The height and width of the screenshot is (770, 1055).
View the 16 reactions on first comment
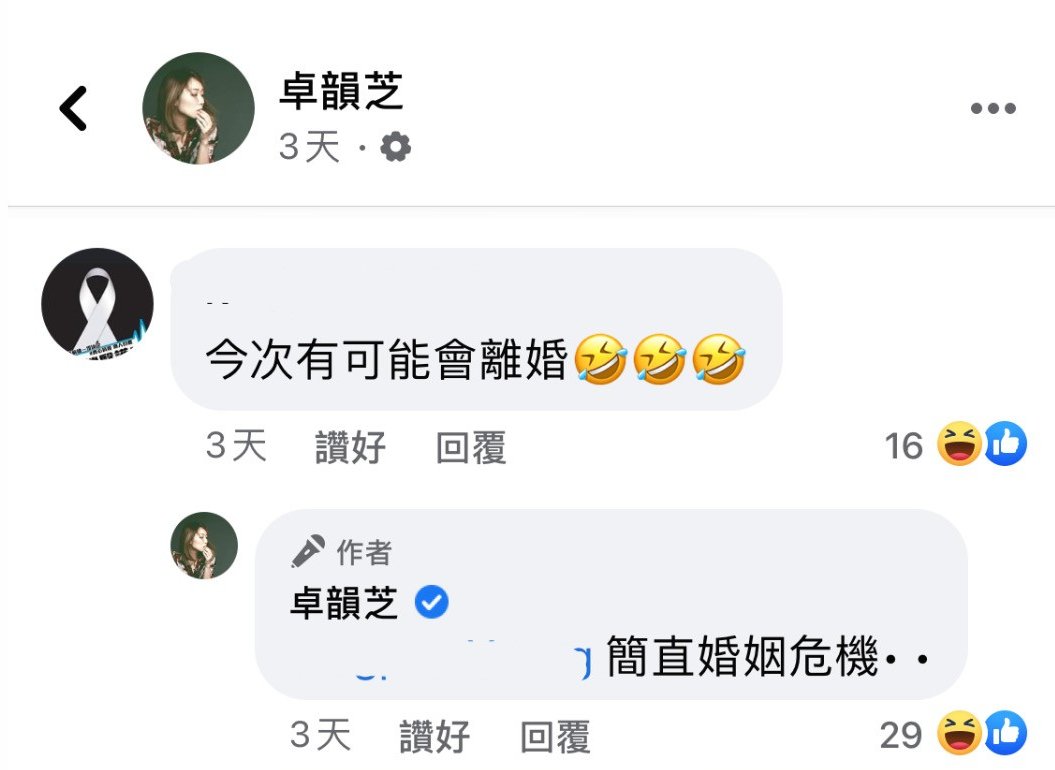point(955,445)
